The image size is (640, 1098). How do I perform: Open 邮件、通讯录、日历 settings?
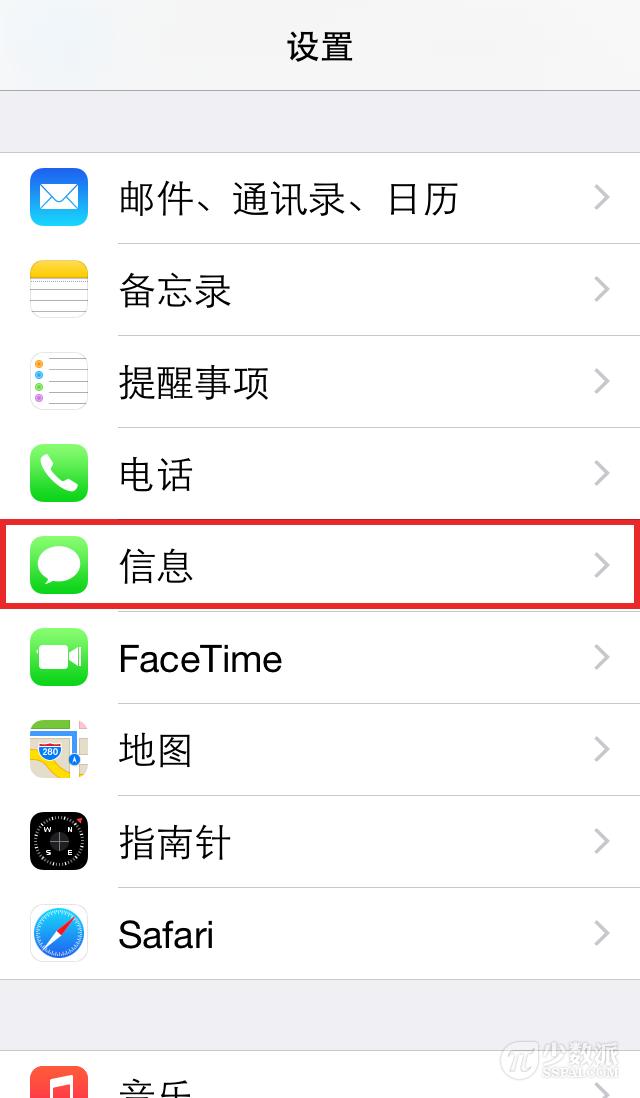click(320, 198)
